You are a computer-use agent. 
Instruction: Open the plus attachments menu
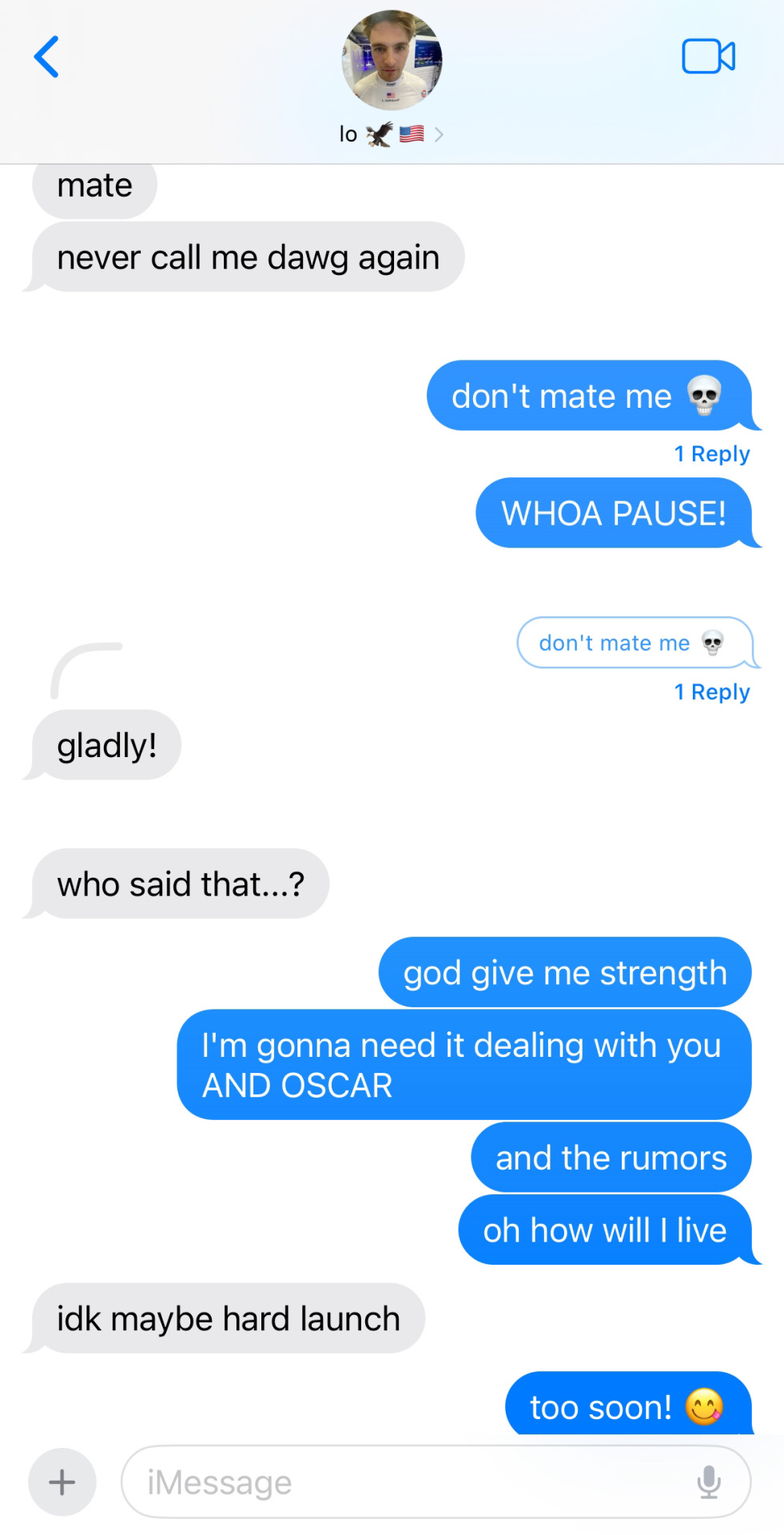(62, 1481)
